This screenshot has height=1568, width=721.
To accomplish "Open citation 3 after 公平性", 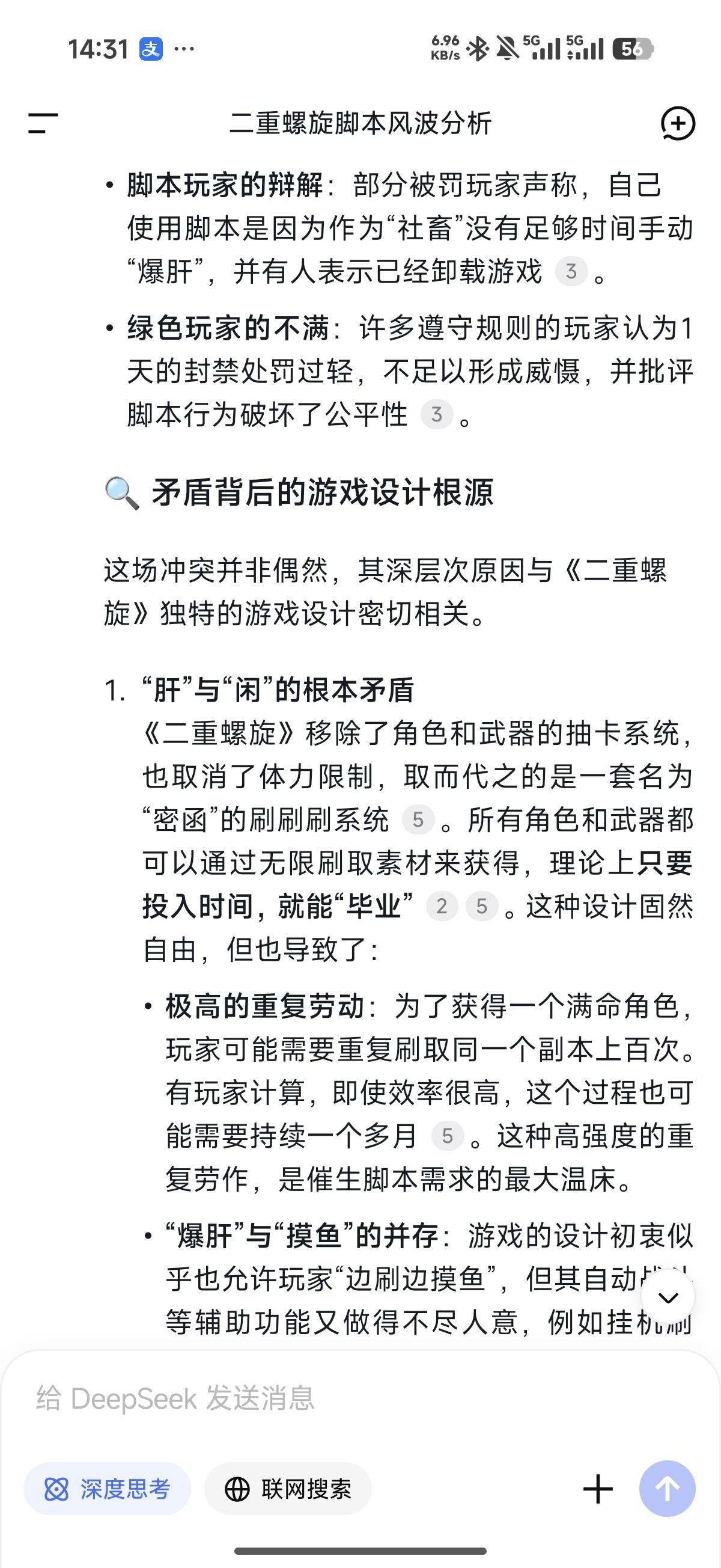I will 436,414.
